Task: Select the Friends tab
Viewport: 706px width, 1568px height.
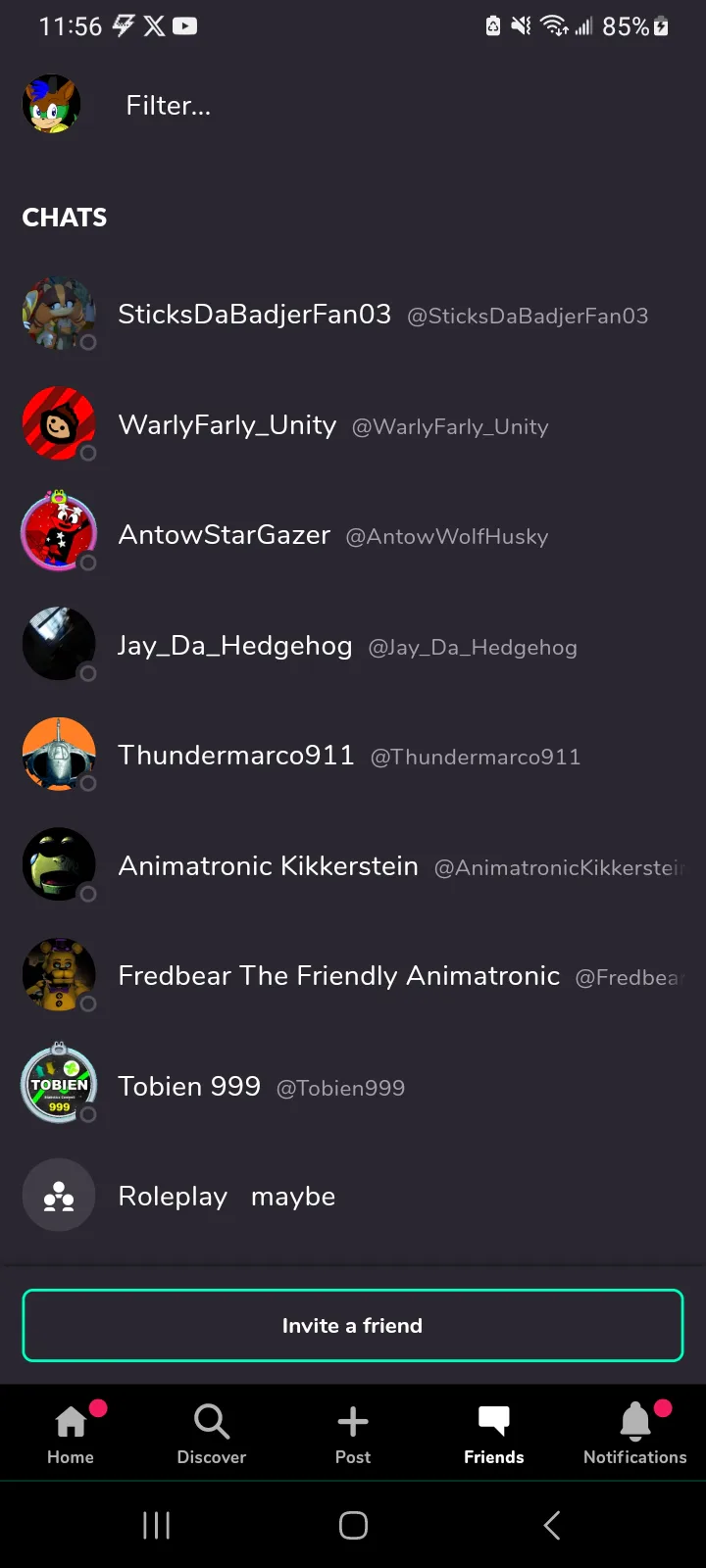Action: point(494,1433)
